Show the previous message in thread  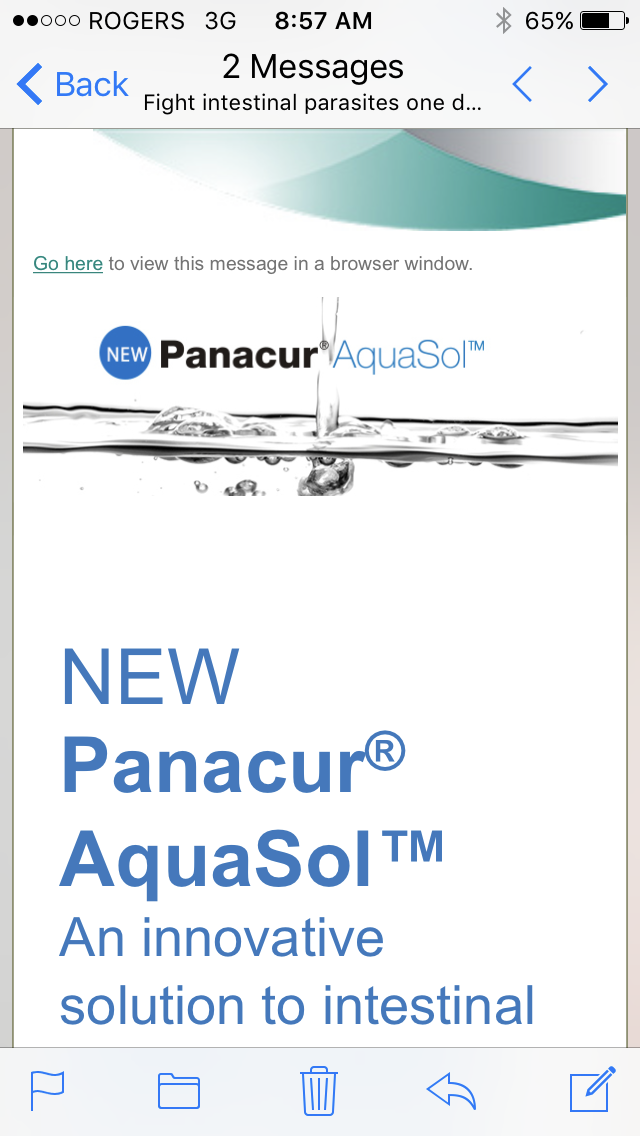pyautogui.click(x=522, y=85)
